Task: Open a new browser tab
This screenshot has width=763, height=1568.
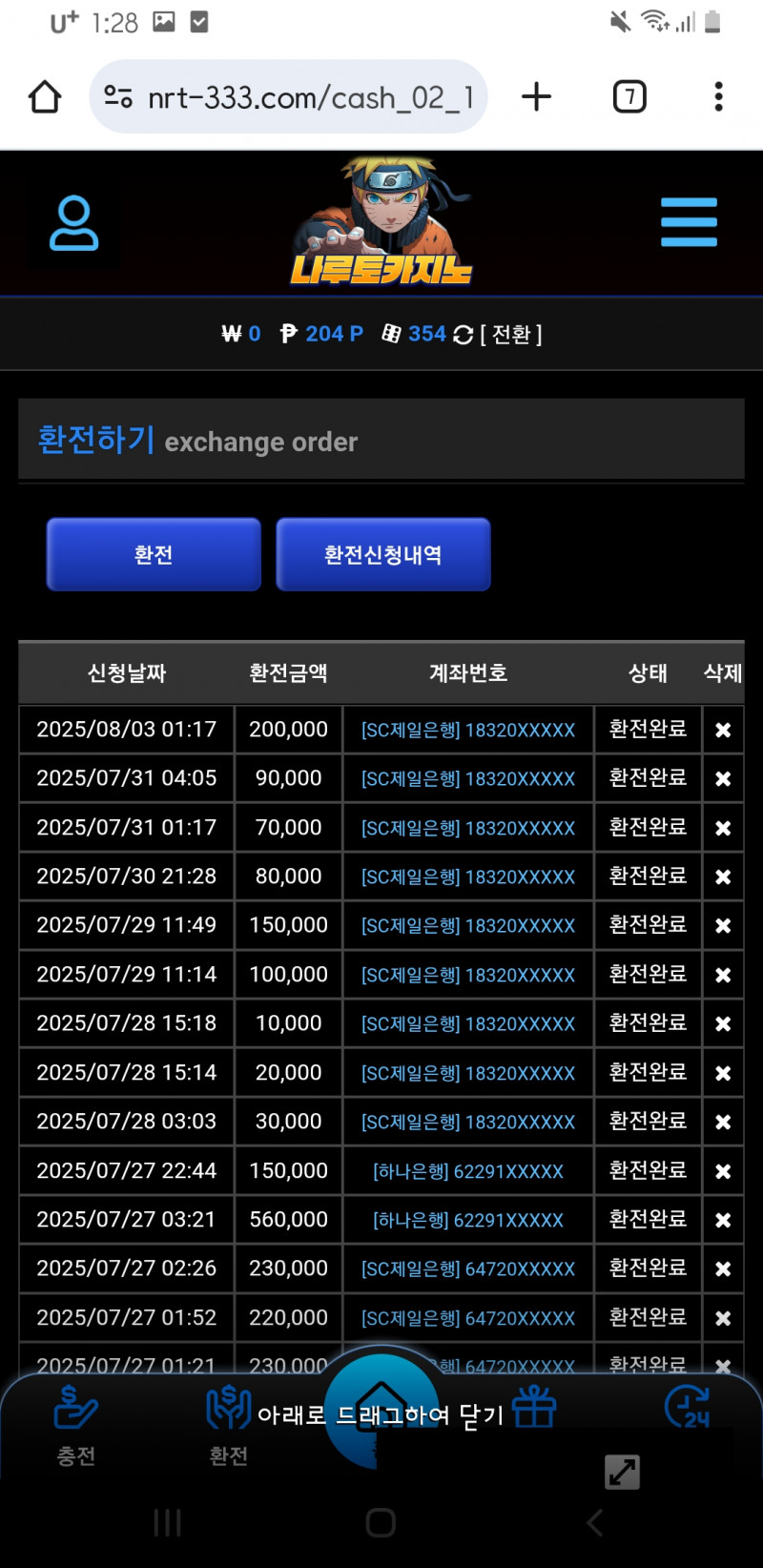Action: pyautogui.click(x=537, y=96)
